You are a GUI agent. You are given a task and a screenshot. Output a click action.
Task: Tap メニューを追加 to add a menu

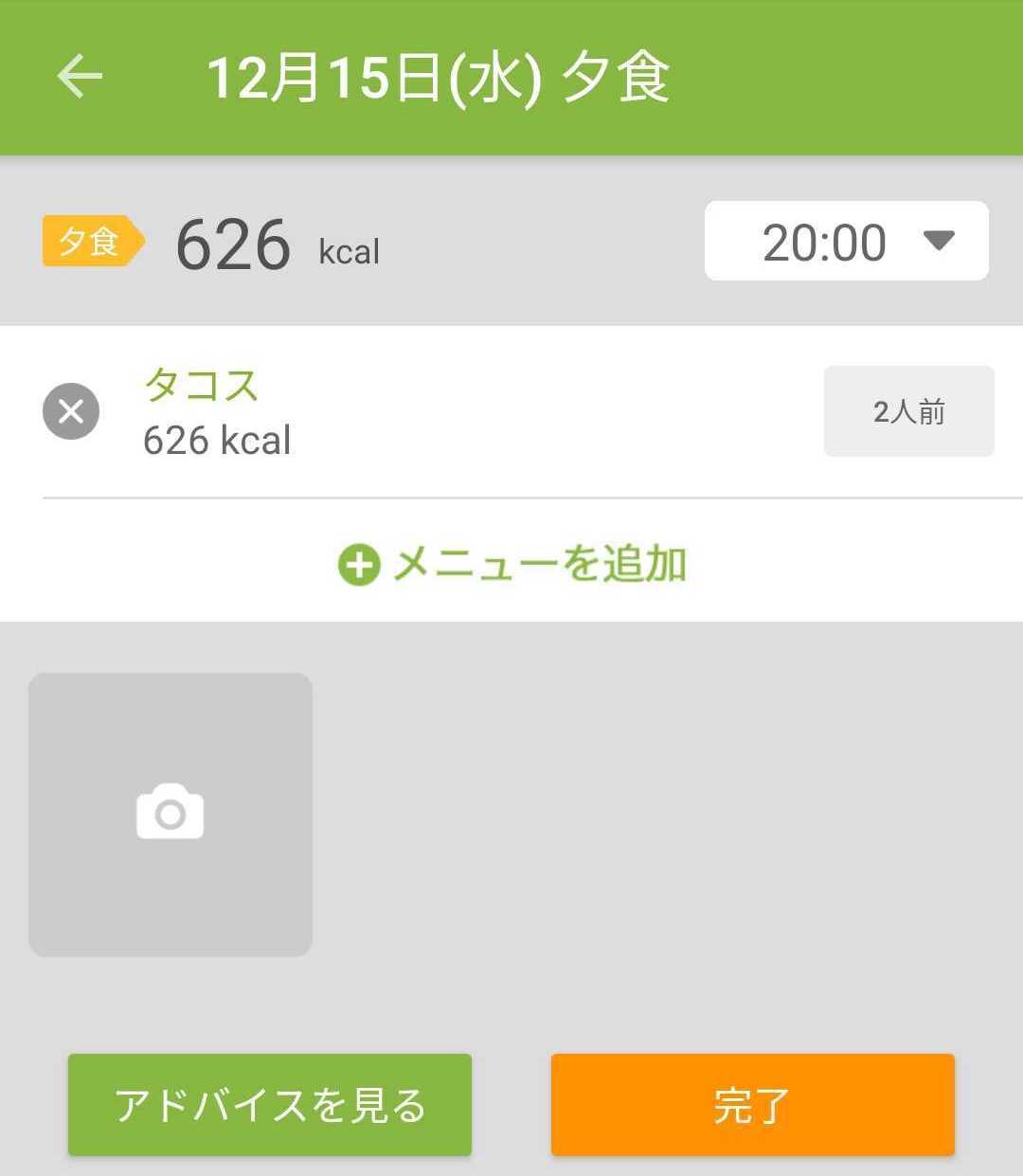pos(511,564)
